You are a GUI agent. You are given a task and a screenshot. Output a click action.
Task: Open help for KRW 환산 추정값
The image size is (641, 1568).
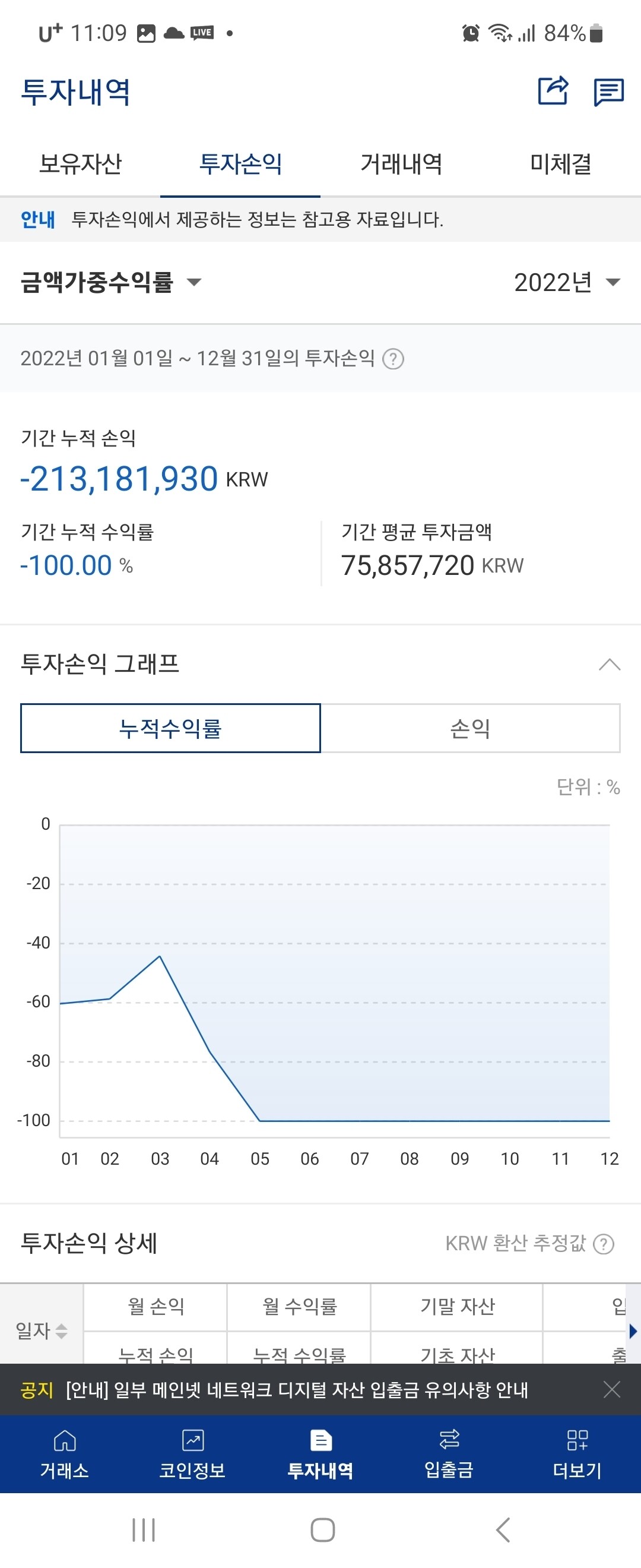[x=605, y=1244]
